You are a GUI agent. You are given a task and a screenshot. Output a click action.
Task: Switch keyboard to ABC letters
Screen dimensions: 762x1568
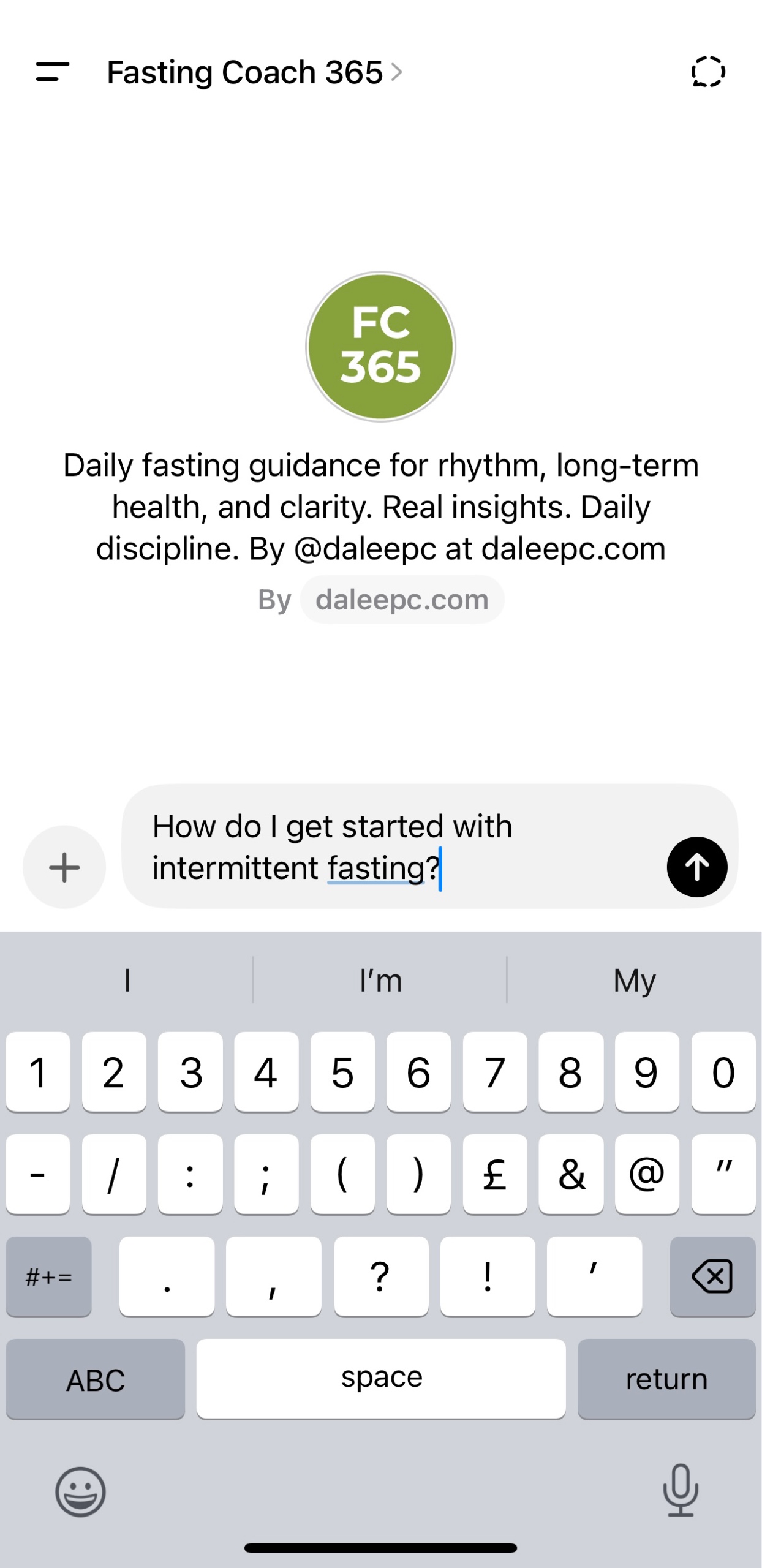click(x=96, y=1379)
